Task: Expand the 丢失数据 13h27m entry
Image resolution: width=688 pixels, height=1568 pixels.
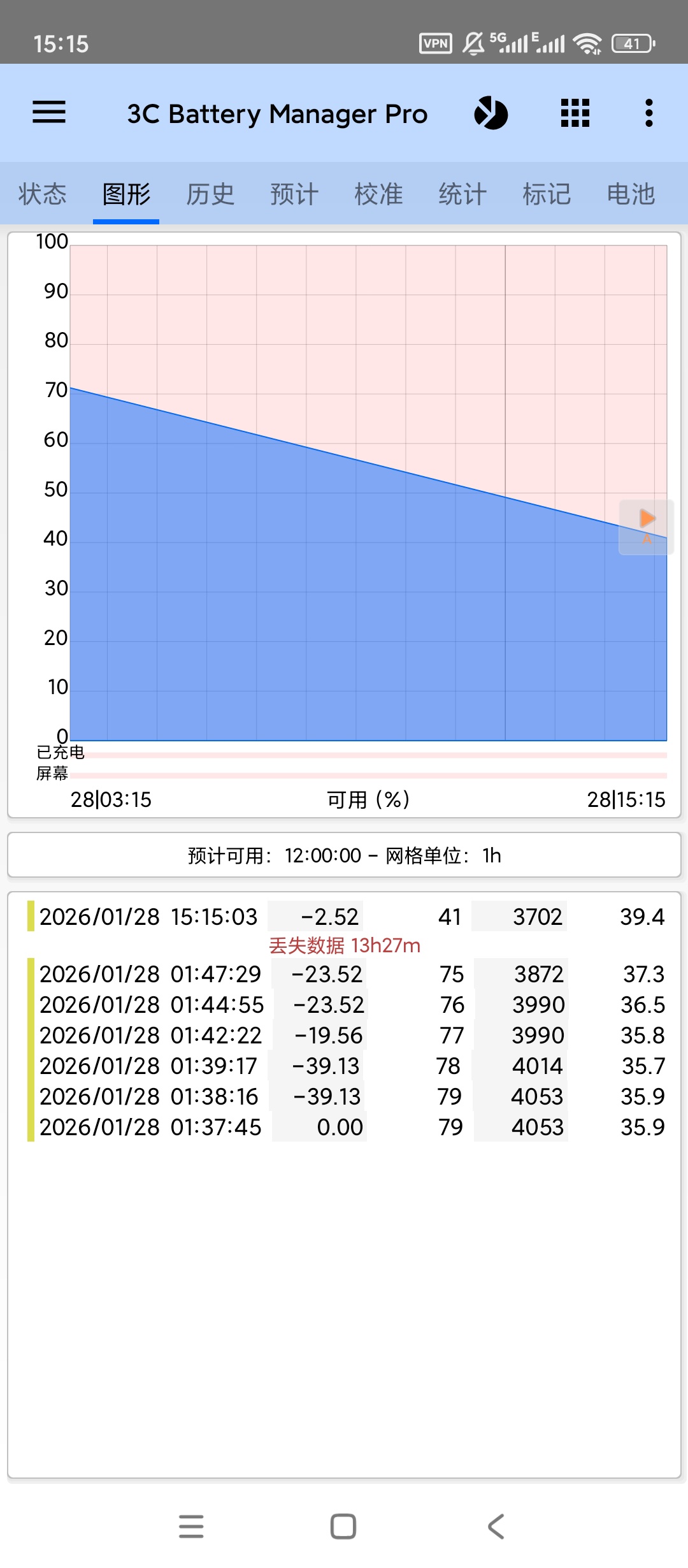Action: (x=344, y=945)
